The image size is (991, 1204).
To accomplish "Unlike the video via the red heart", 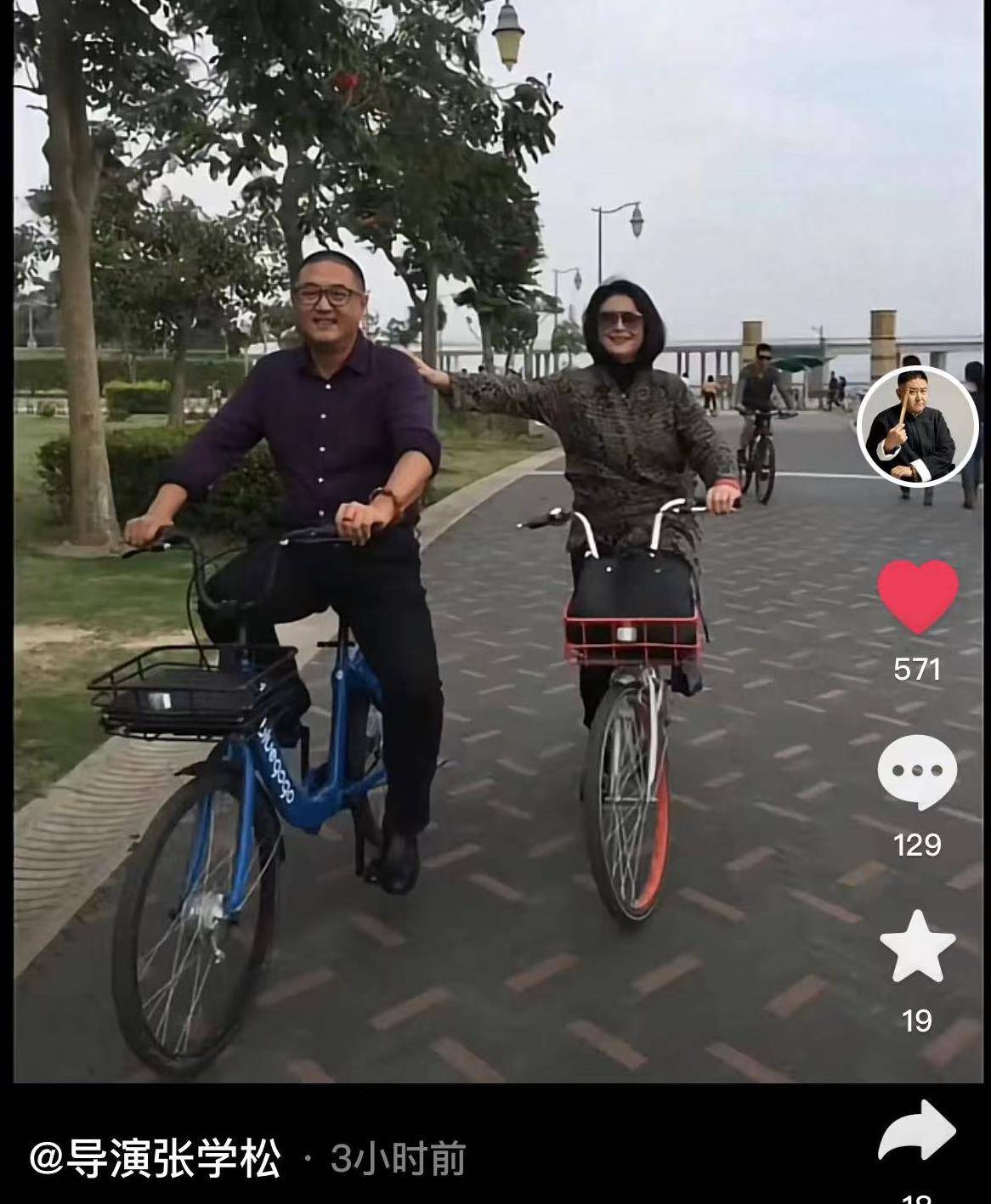I will tap(917, 596).
